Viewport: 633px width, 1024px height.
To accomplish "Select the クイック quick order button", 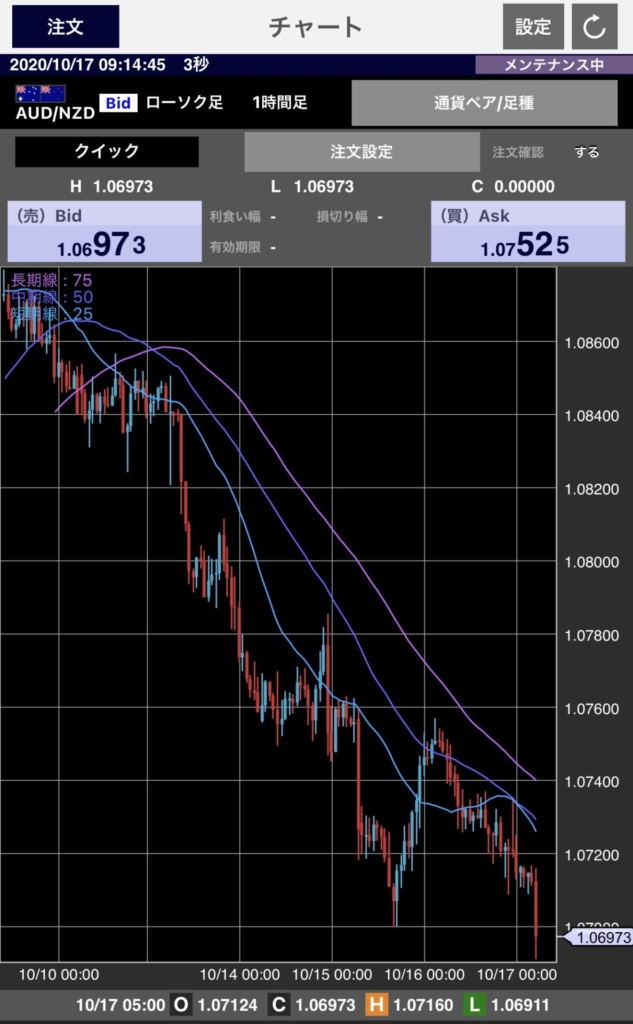I will point(107,152).
